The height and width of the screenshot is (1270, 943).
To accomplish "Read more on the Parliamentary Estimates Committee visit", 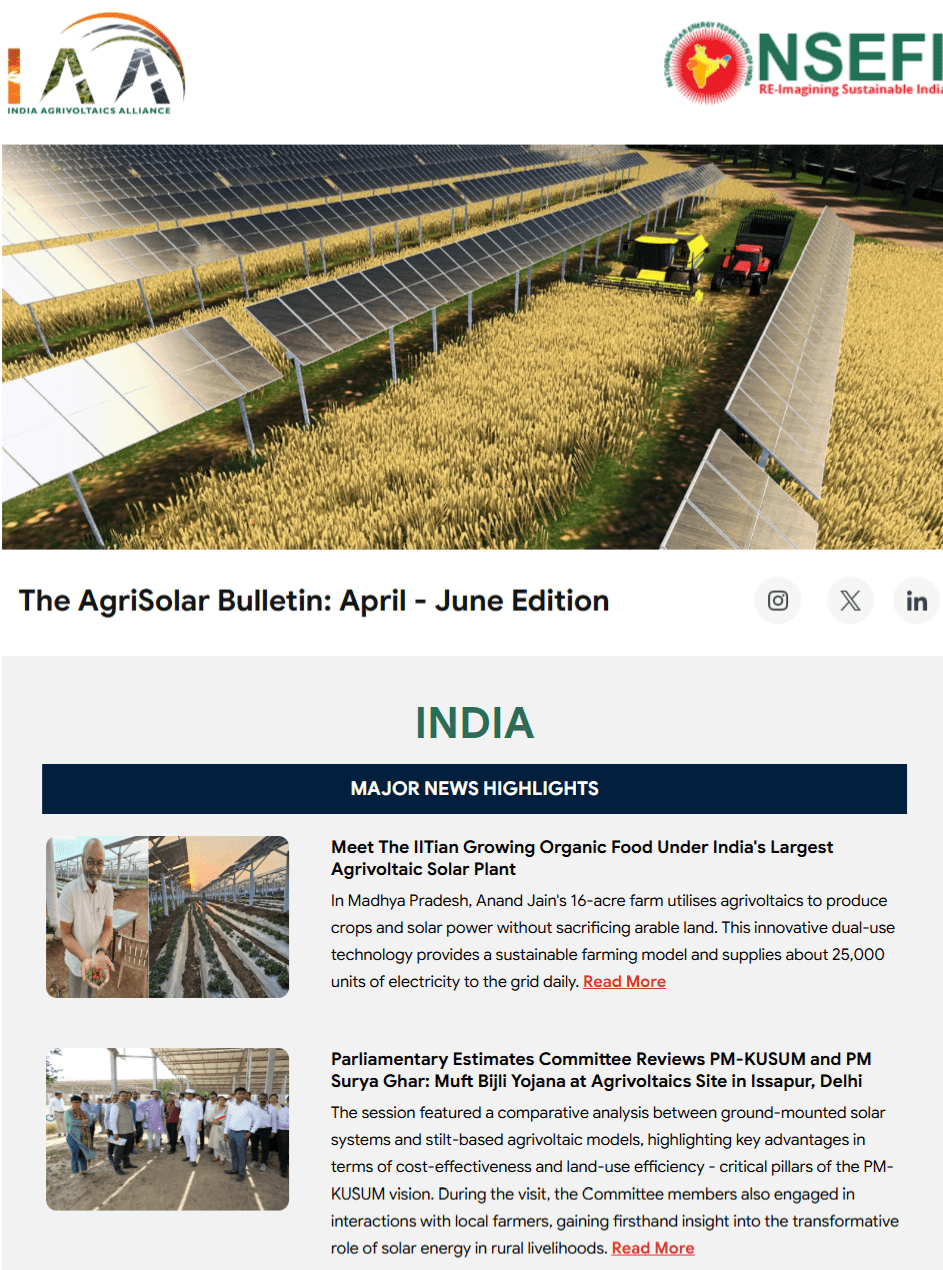I will (652, 1248).
